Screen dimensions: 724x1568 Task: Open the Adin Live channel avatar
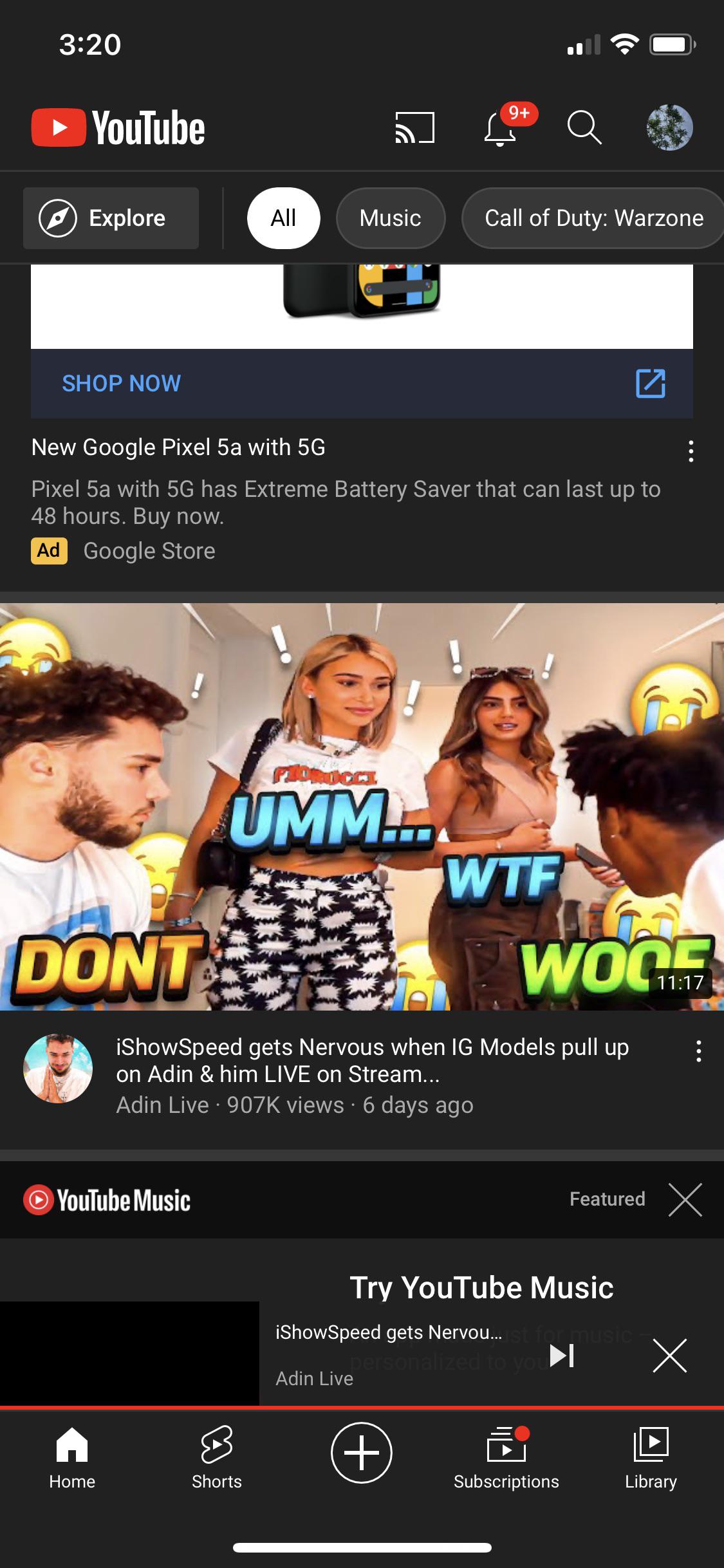click(58, 1069)
